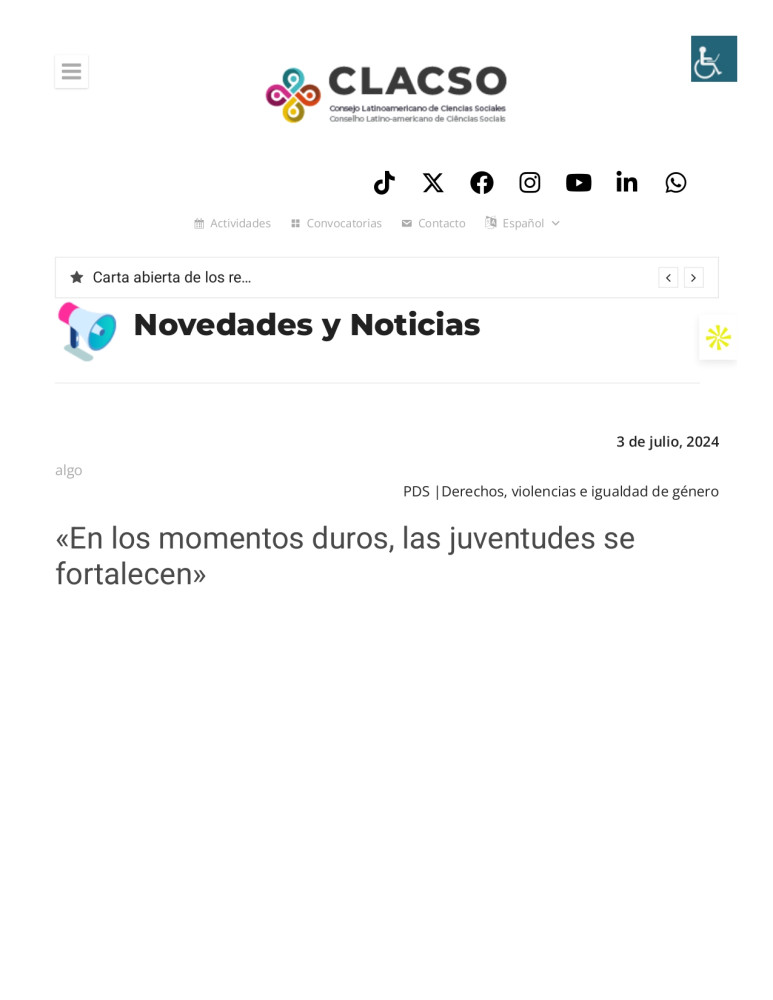Click the LinkedIn icon
The image size is (773, 1000).
[x=627, y=183]
